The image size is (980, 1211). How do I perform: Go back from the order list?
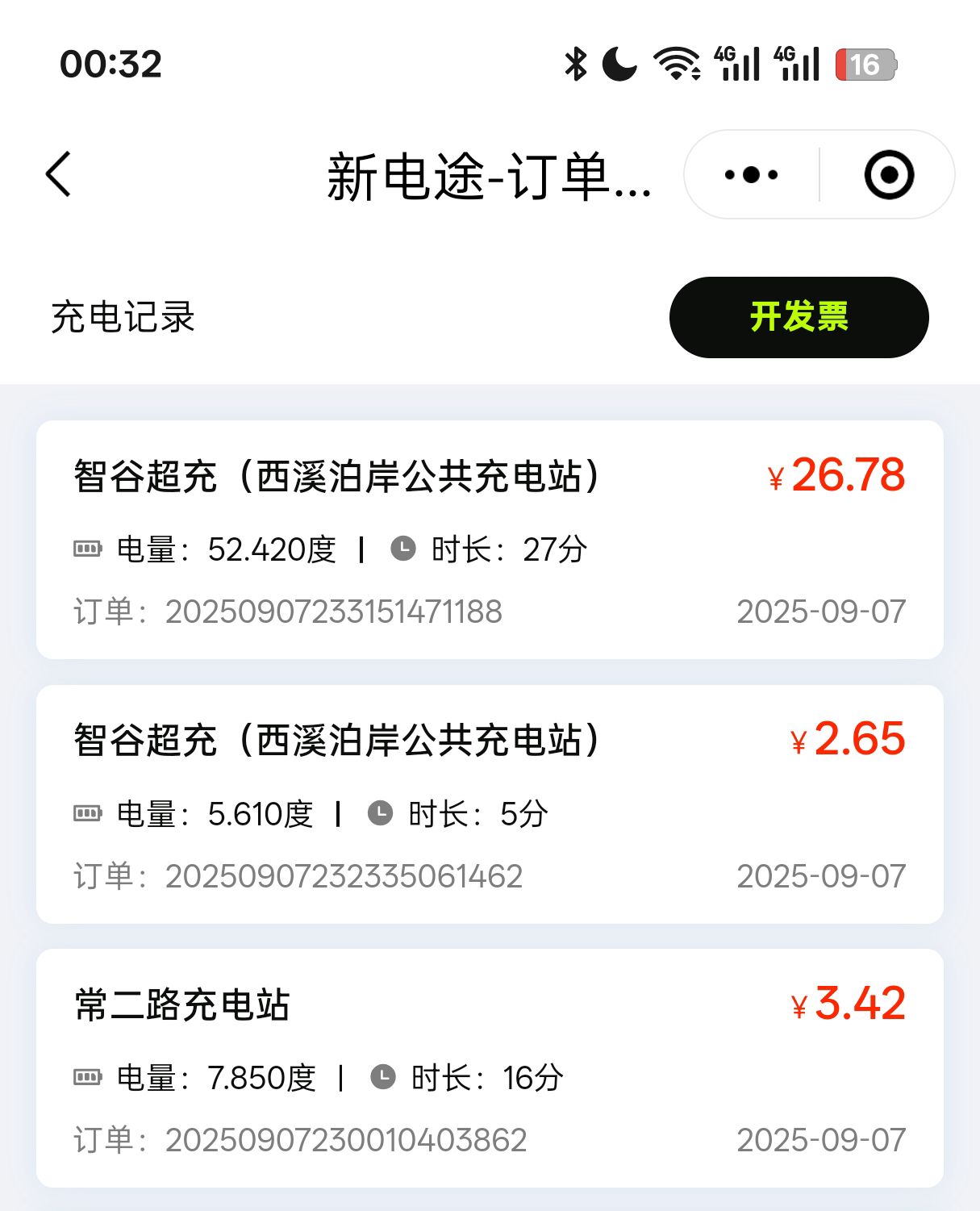pos(59,174)
